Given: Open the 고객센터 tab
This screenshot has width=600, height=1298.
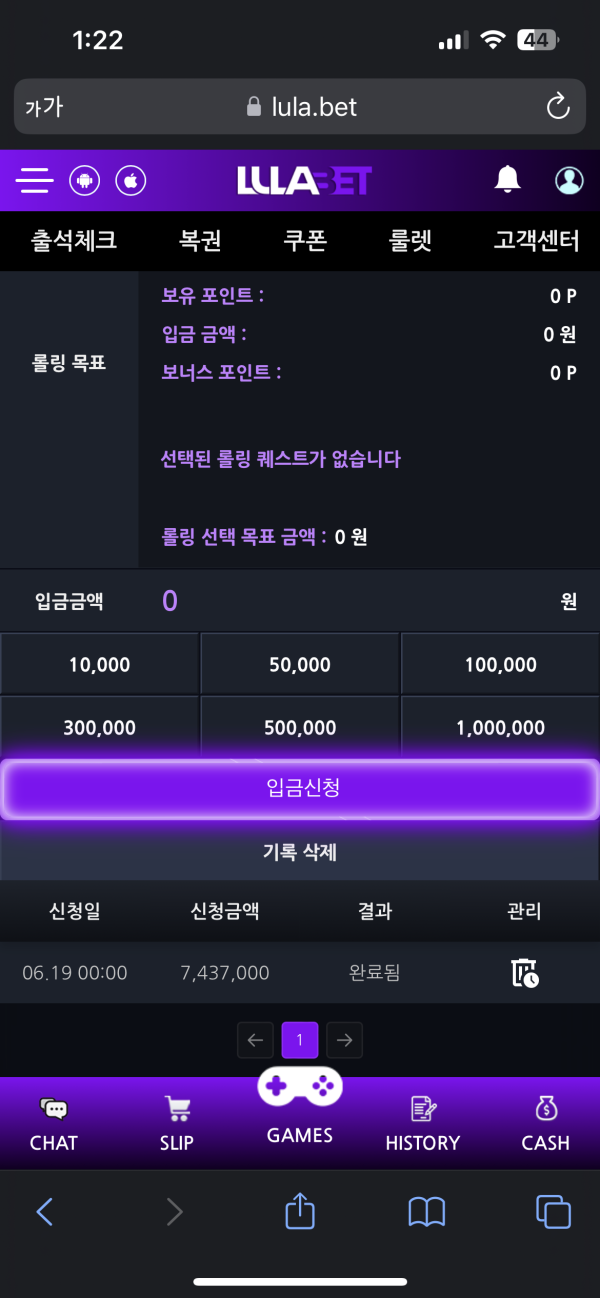Looking at the screenshot, I should 536,241.
